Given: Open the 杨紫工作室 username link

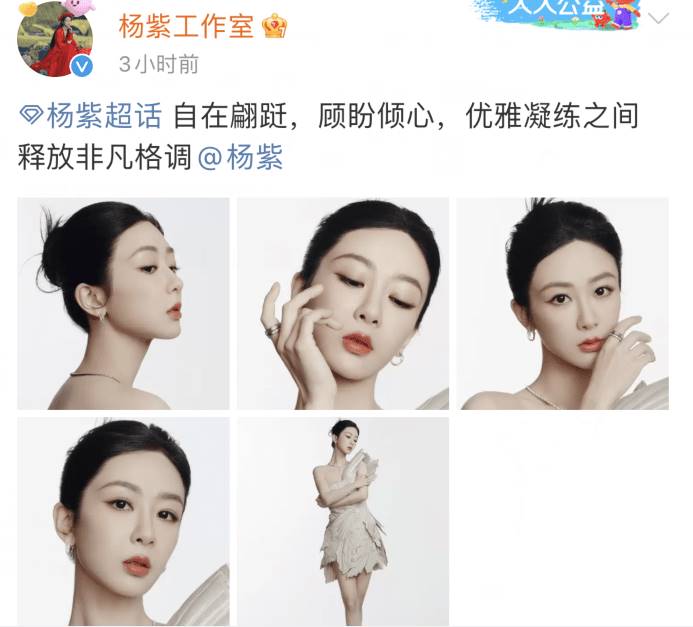Looking at the screenshot, I should coord(187,26).
